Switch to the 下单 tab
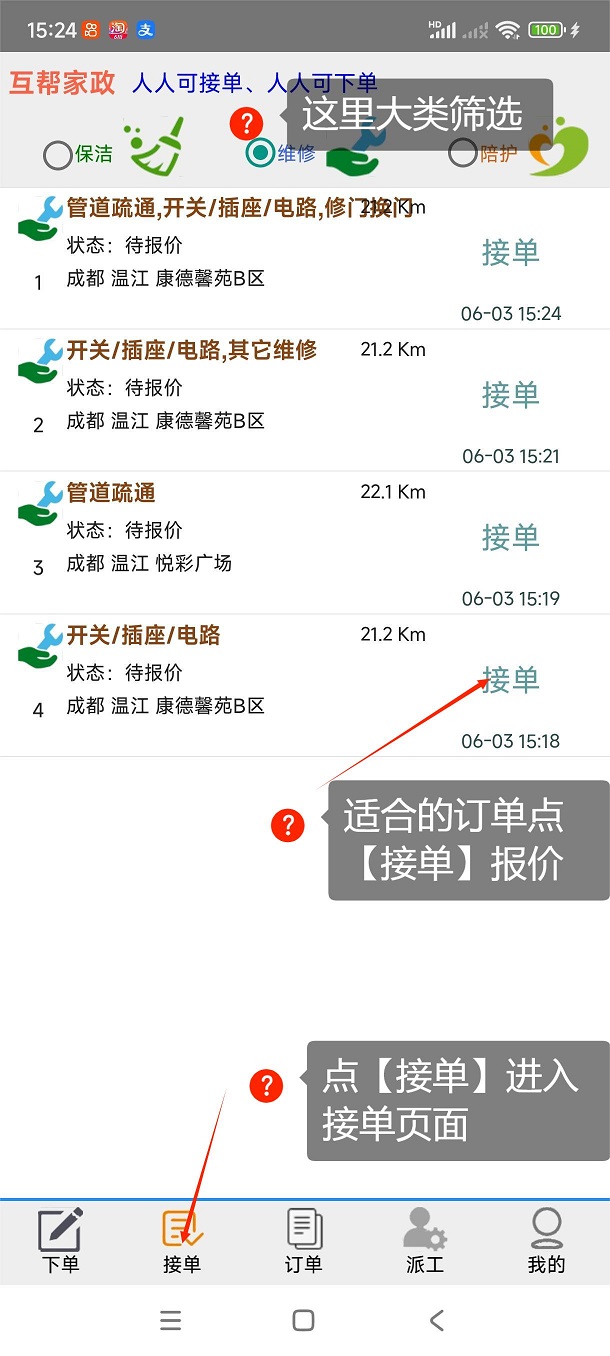 (x=60, y=1241)
